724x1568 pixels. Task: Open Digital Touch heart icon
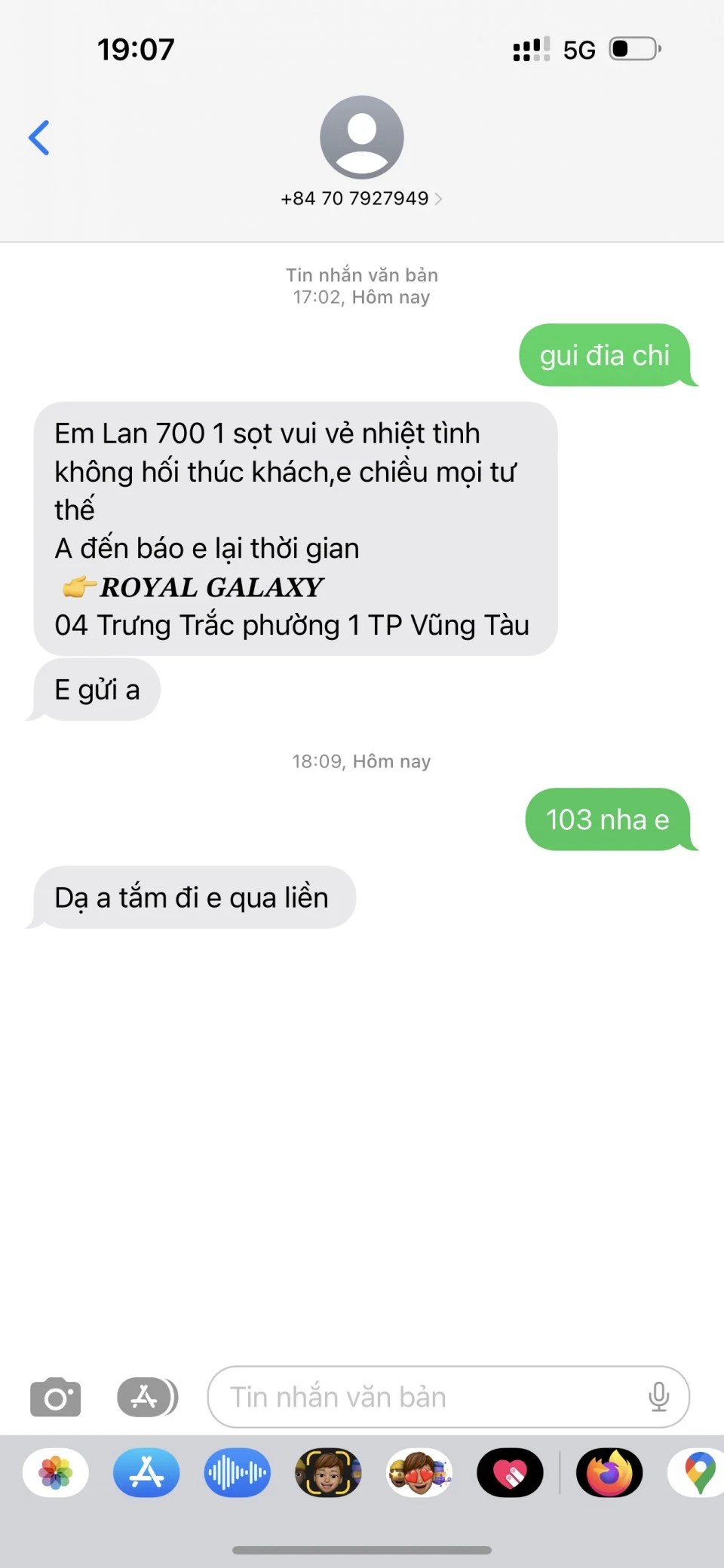click(x=510, y=1472)
